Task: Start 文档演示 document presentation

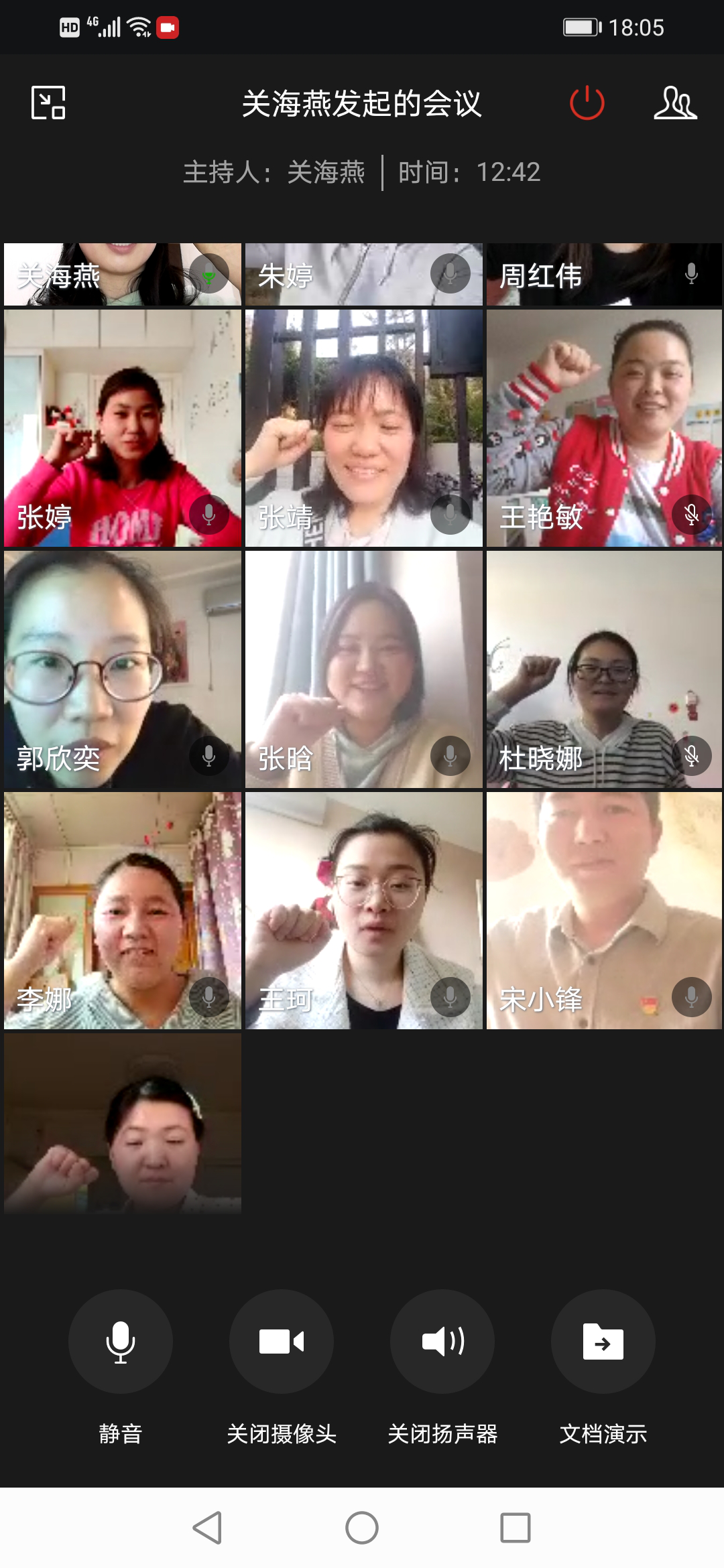Action: click(x=603, y=1342)
